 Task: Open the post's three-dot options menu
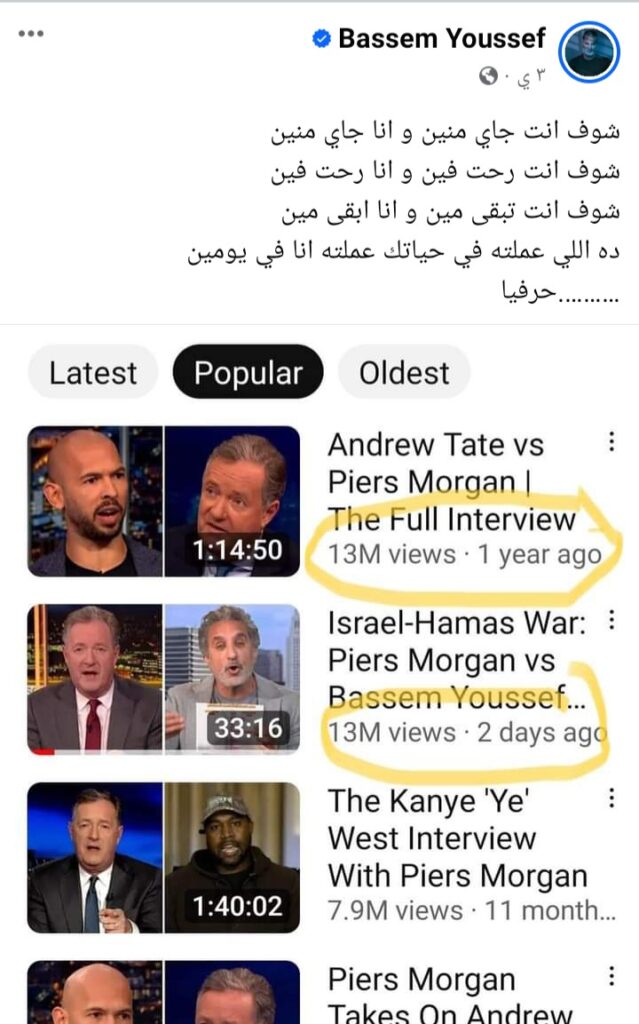click(x=31, y=34)
